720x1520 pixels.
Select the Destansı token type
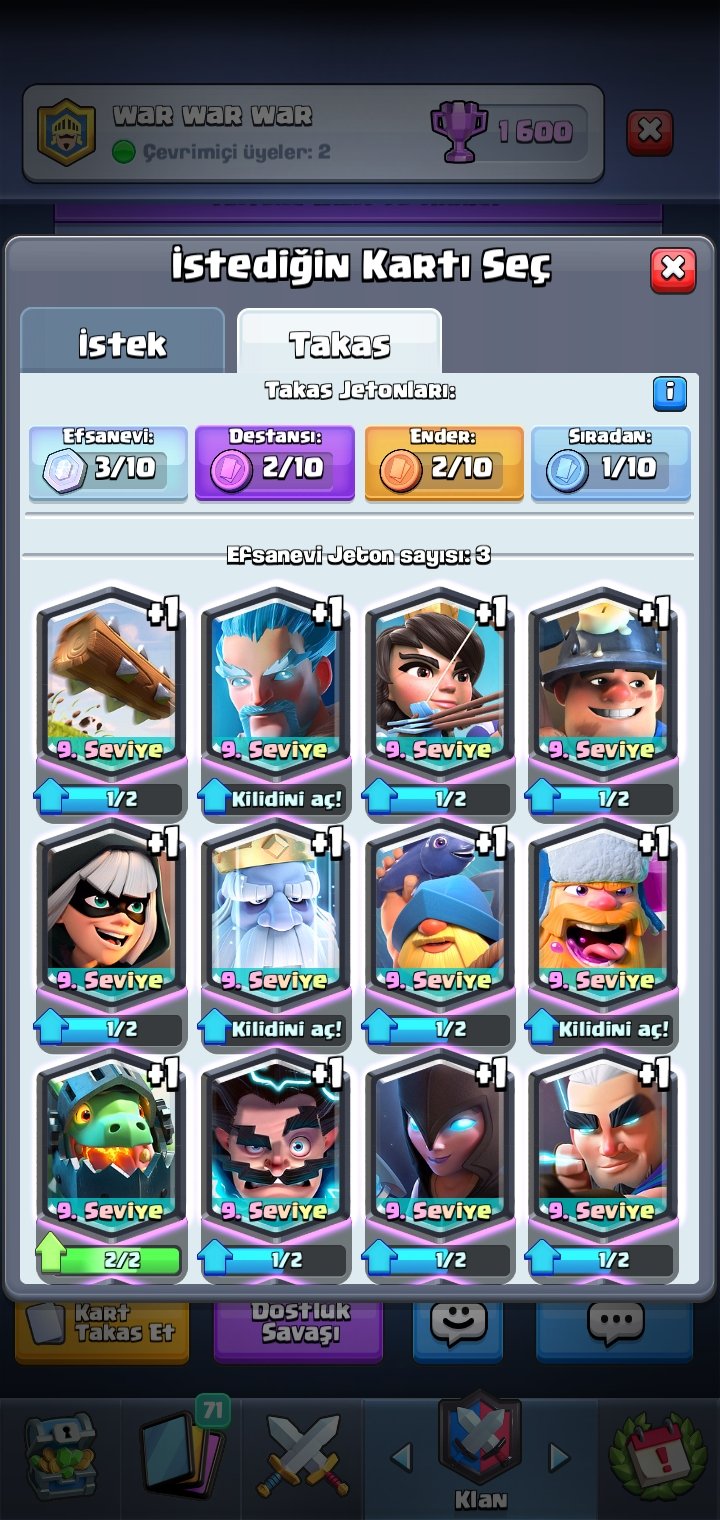point(275,462)
